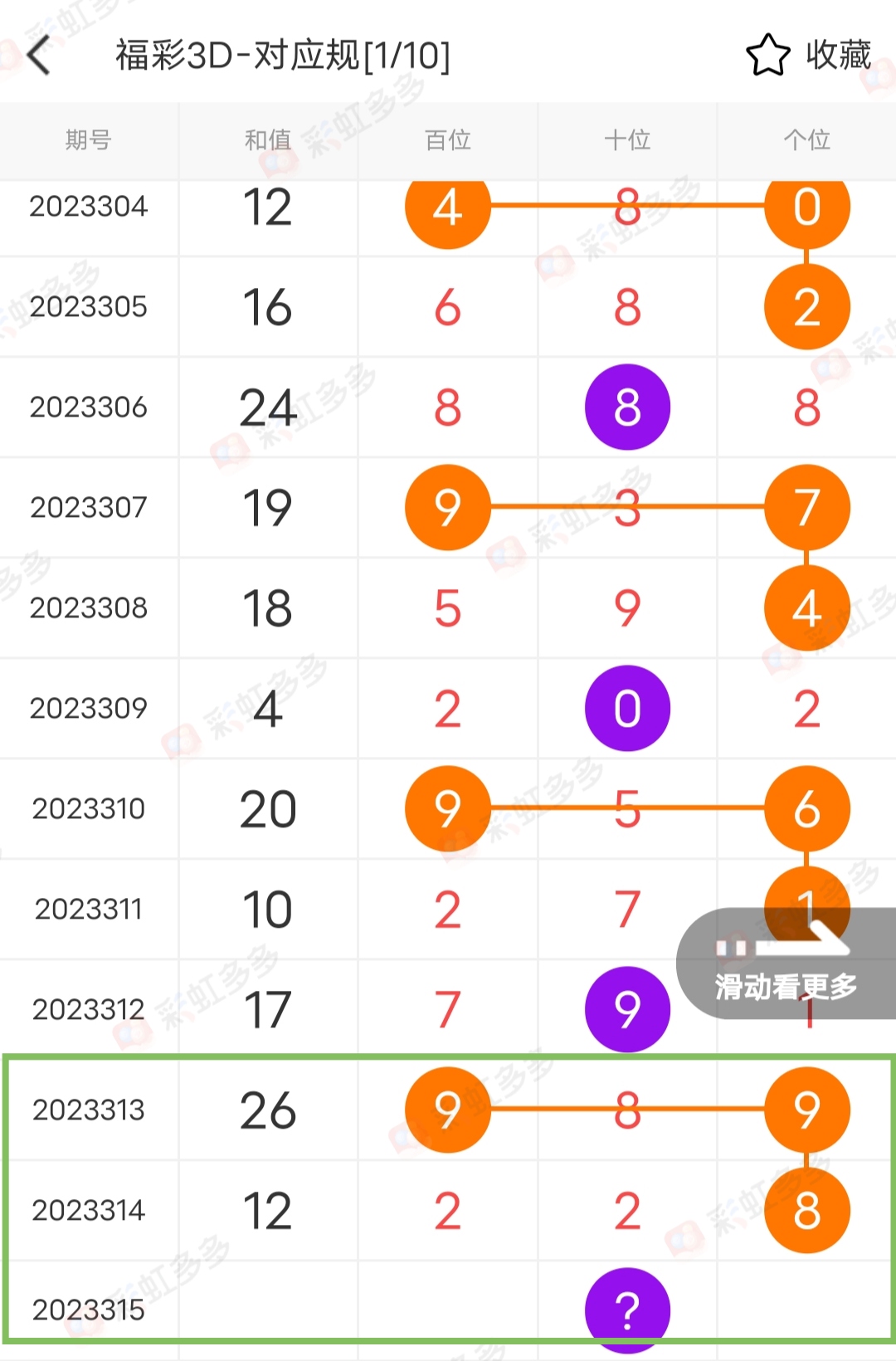Viewport: 896px width, 1361px height.
Task: Tap the 百位 column header
Action: tap(447, 140)
